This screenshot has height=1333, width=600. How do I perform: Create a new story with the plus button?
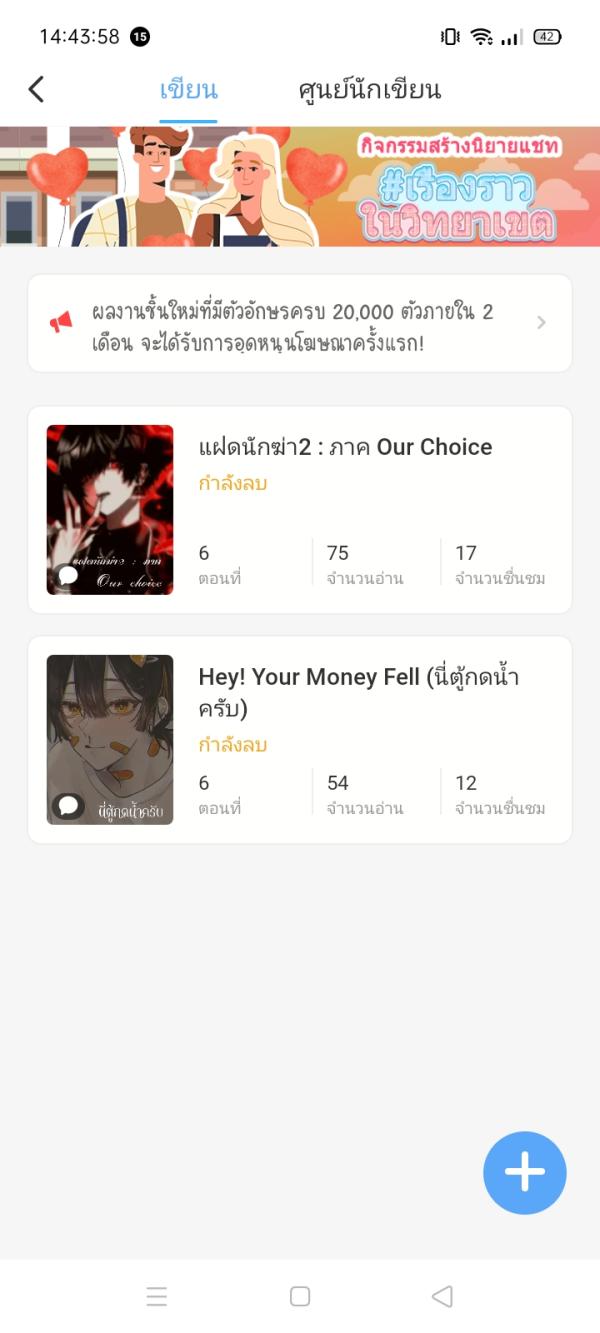tap(524, 1173)
